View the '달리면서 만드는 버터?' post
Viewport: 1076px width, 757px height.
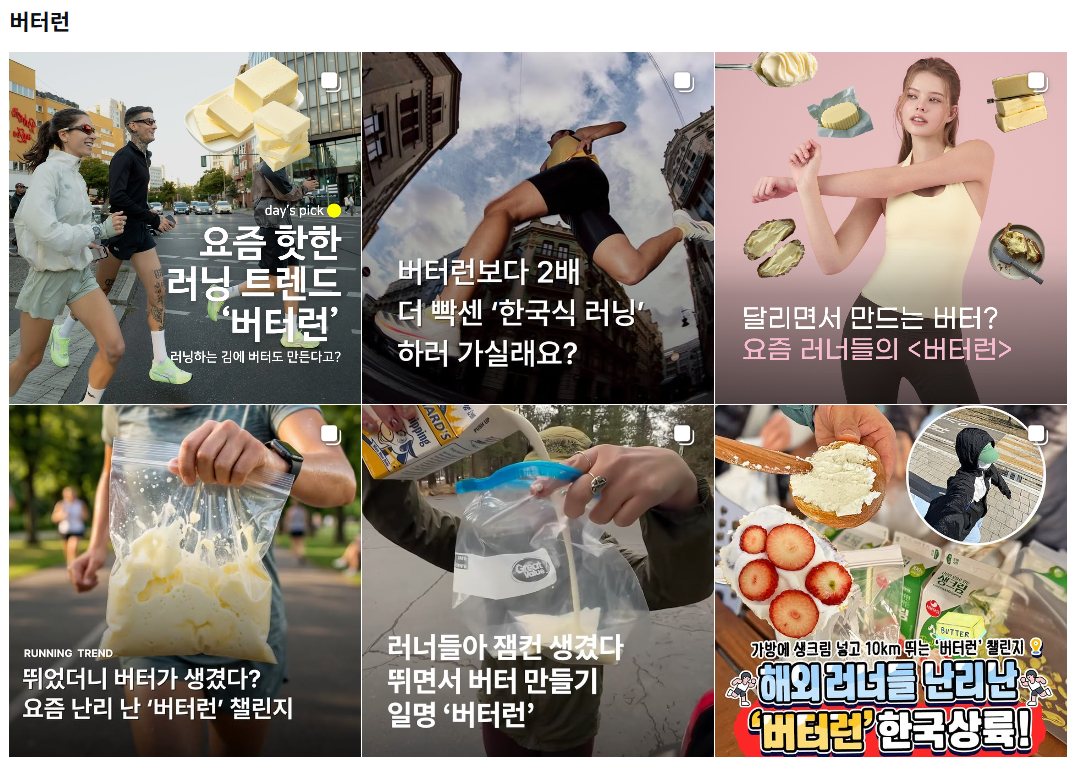coord(890,228)
